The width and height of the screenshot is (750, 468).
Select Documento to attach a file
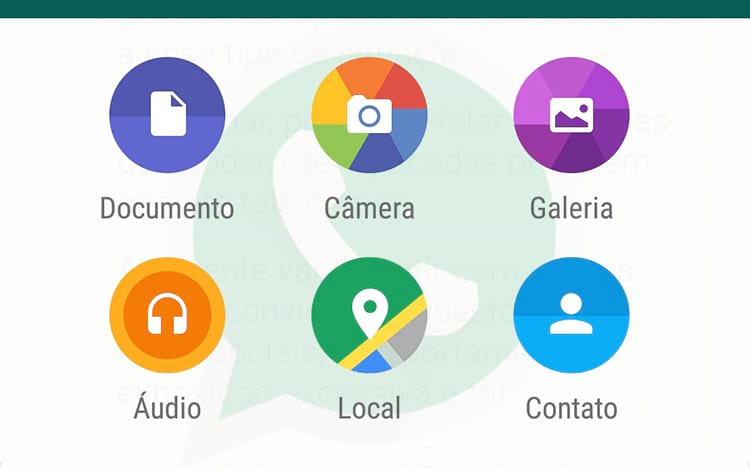point(167,115)
